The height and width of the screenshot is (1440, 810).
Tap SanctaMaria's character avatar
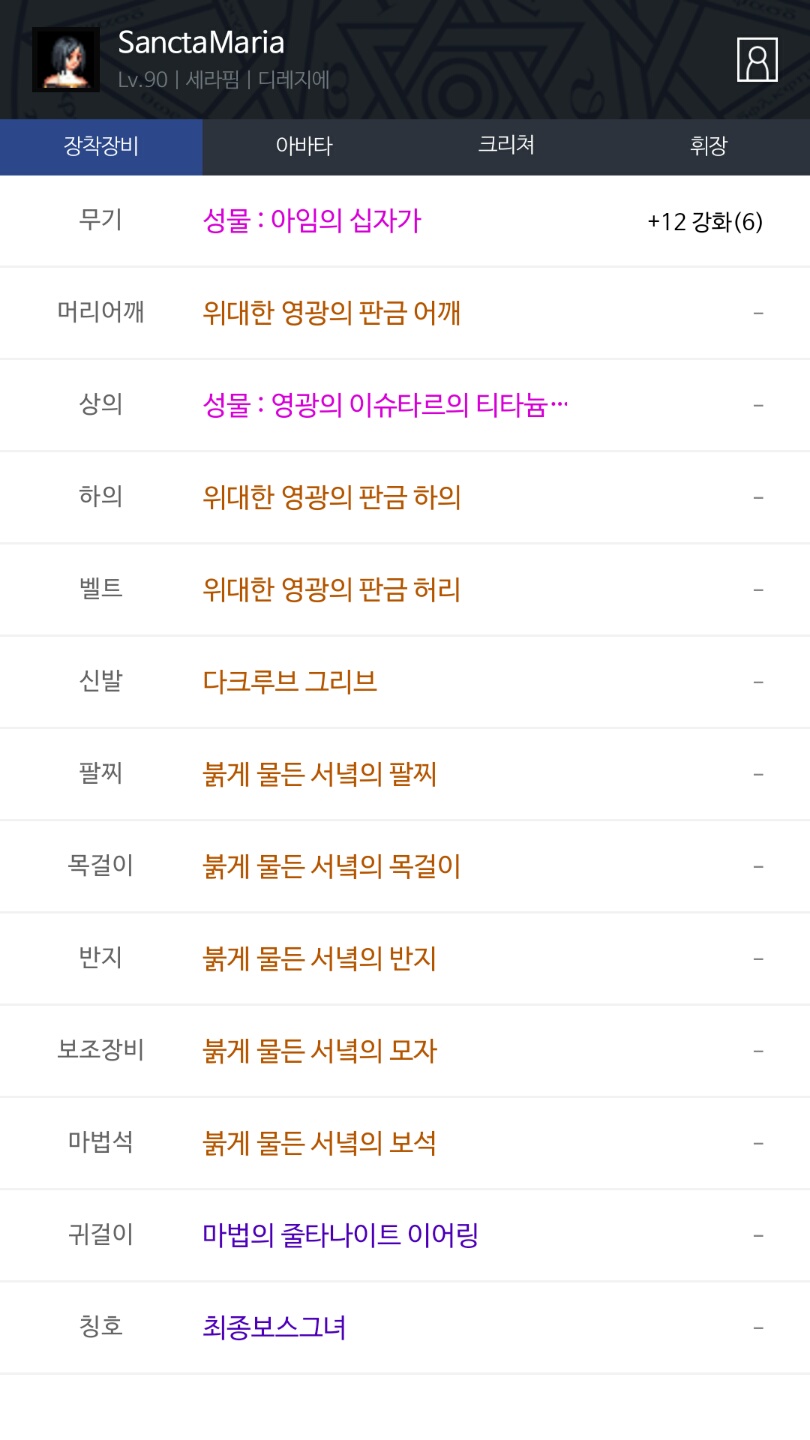coord(66,60)
